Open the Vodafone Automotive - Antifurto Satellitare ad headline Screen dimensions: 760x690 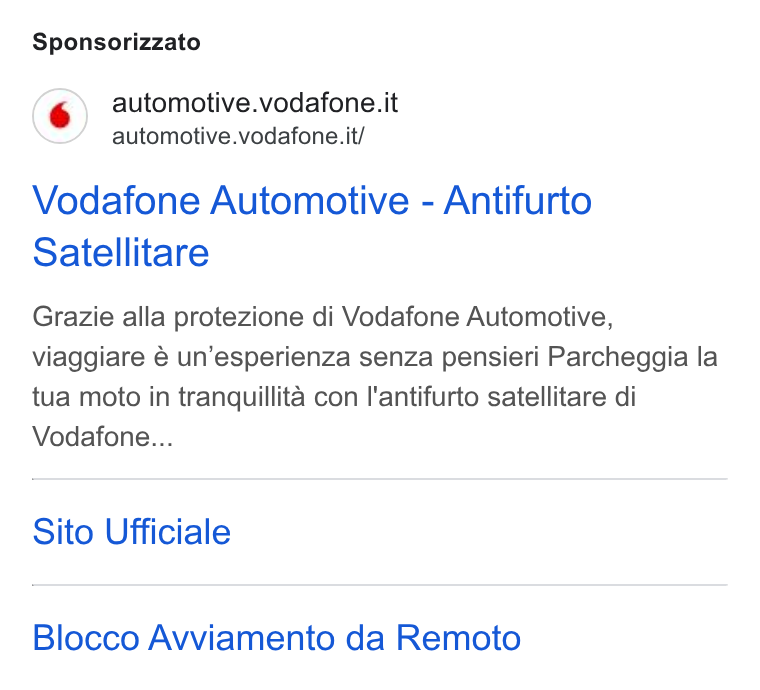click(x=312, y=226)
